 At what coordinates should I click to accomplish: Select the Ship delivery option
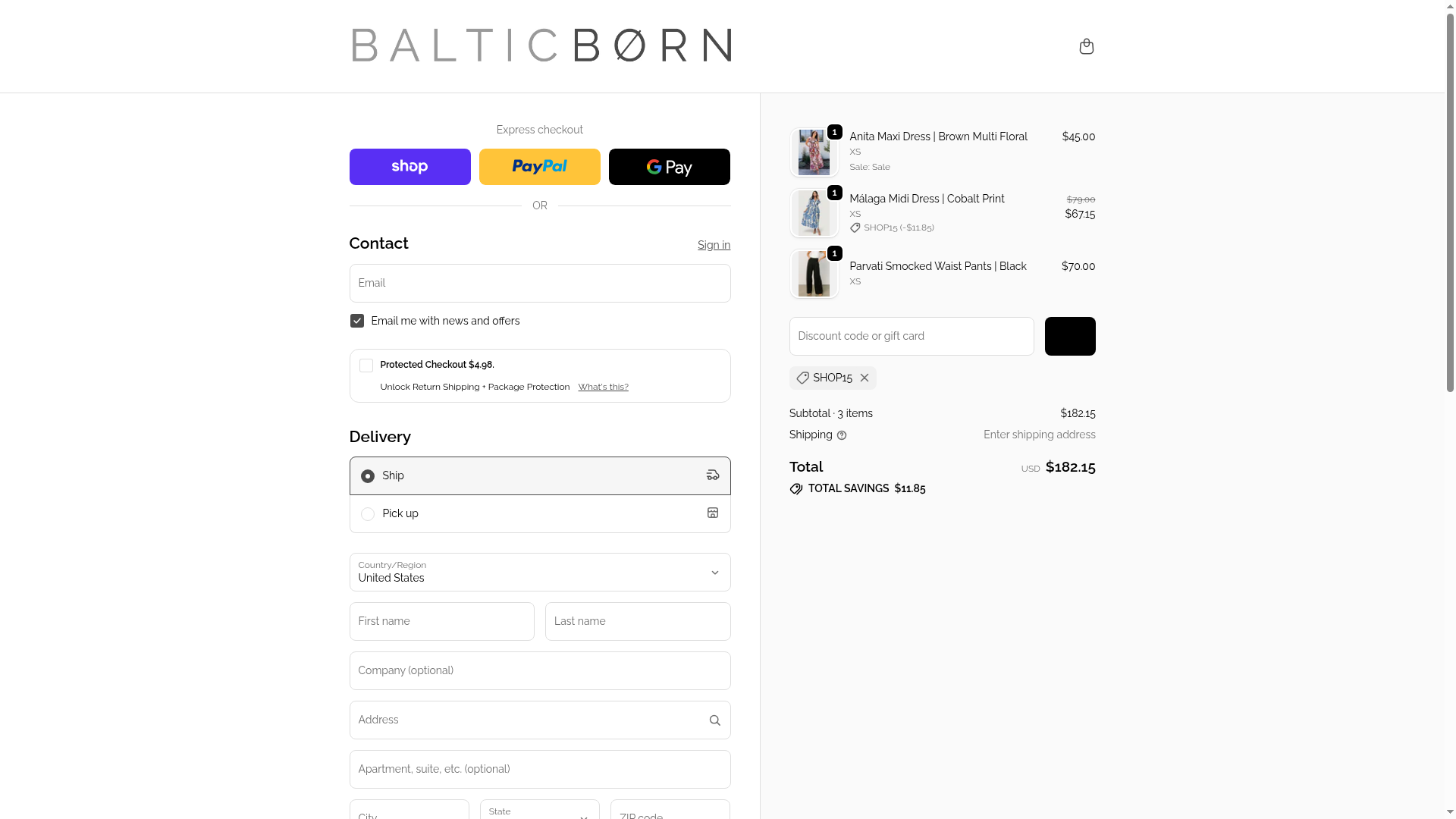tap(368, 476)
